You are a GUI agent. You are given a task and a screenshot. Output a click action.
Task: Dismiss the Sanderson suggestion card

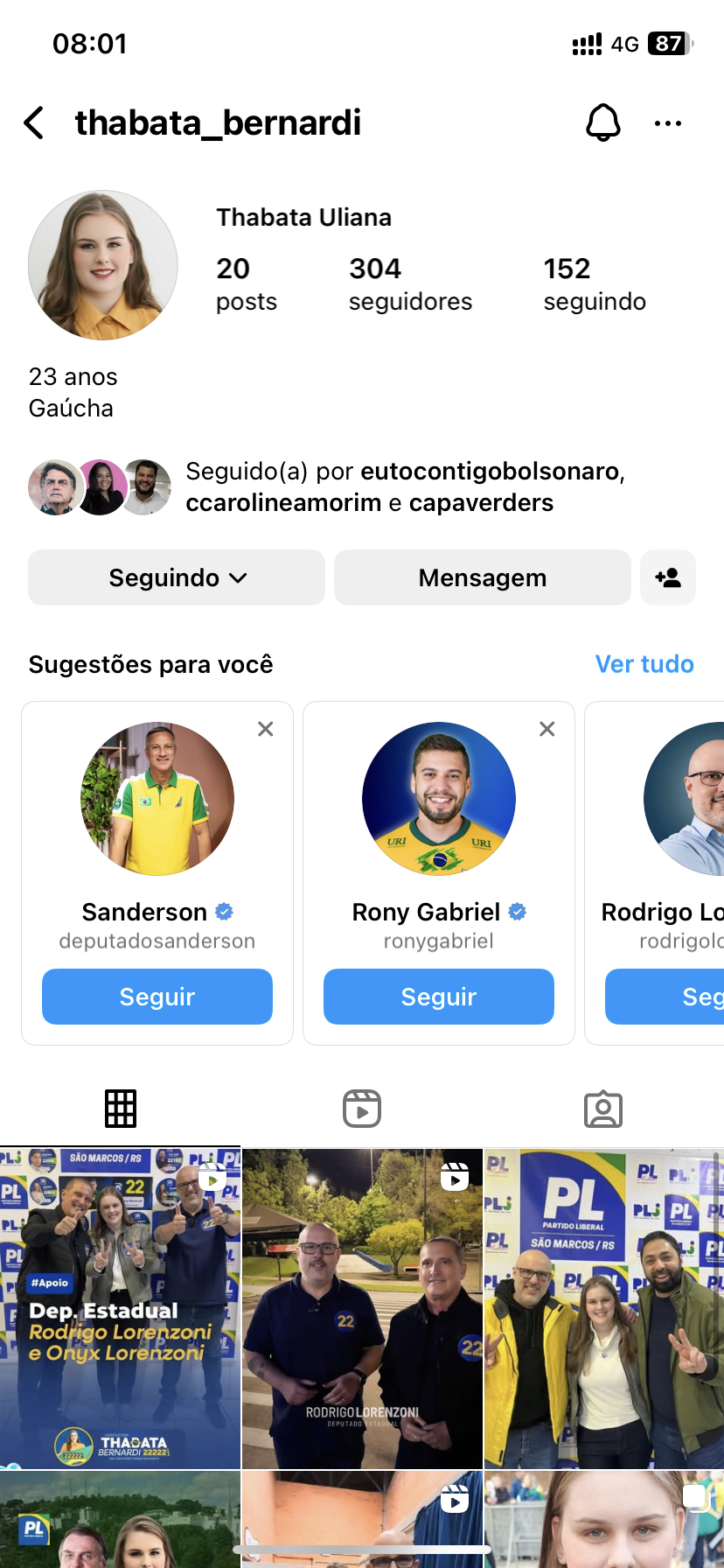pyautogui.click(x=266, y=729)
